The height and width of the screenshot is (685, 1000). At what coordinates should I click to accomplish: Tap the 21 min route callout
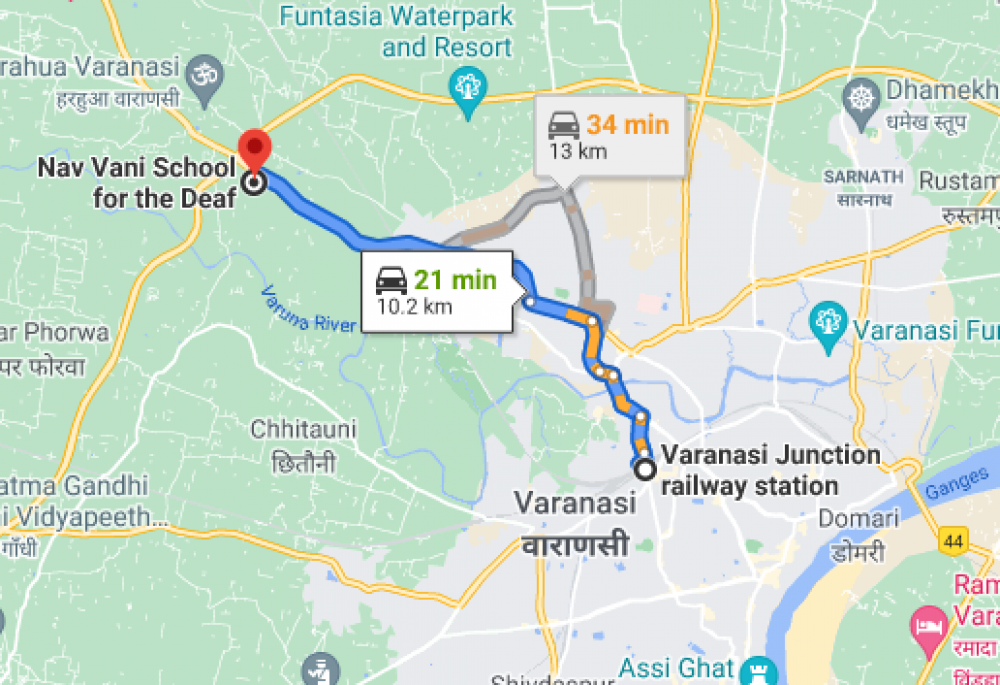tap(436, 291)
